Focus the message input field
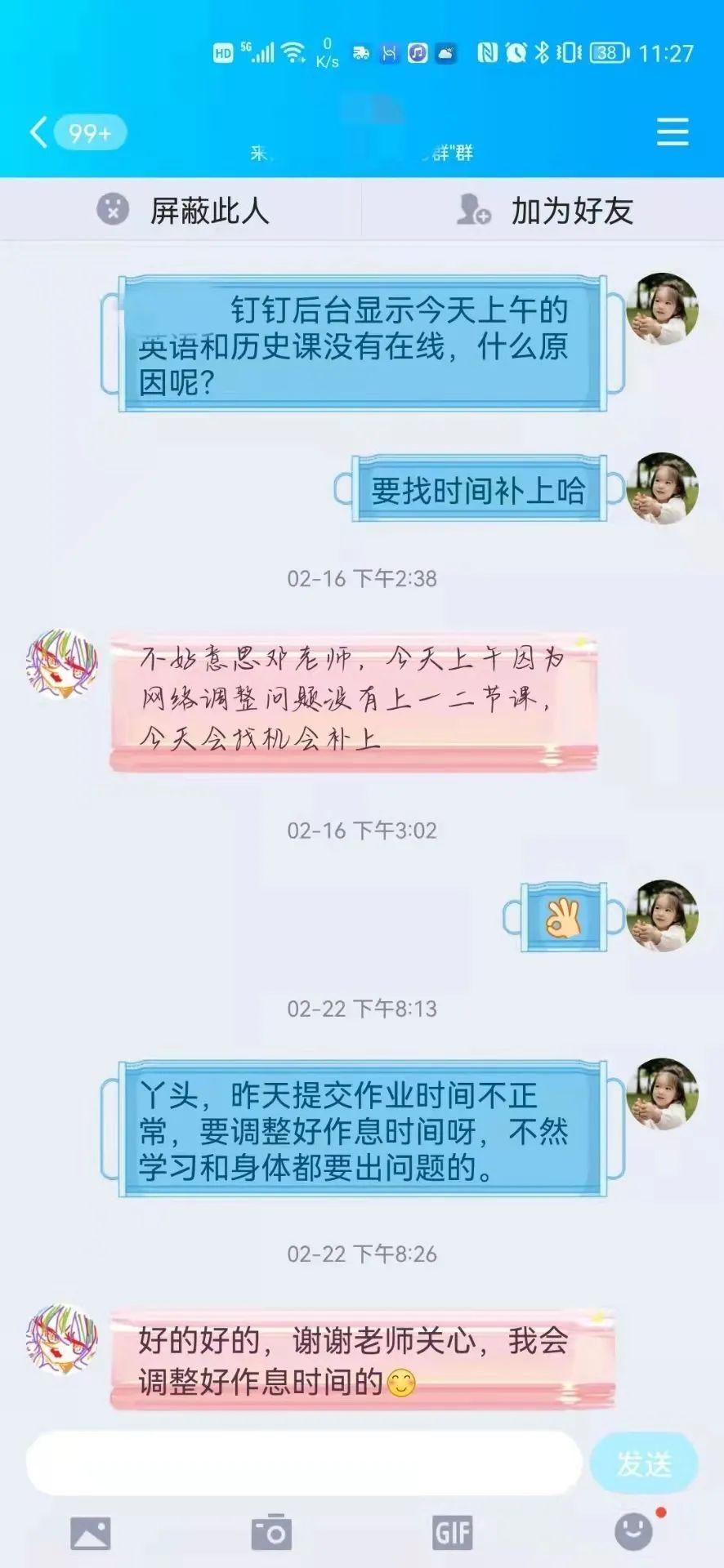Image resolution: width=724 pixels, height=1568 pixels. 302,1463
